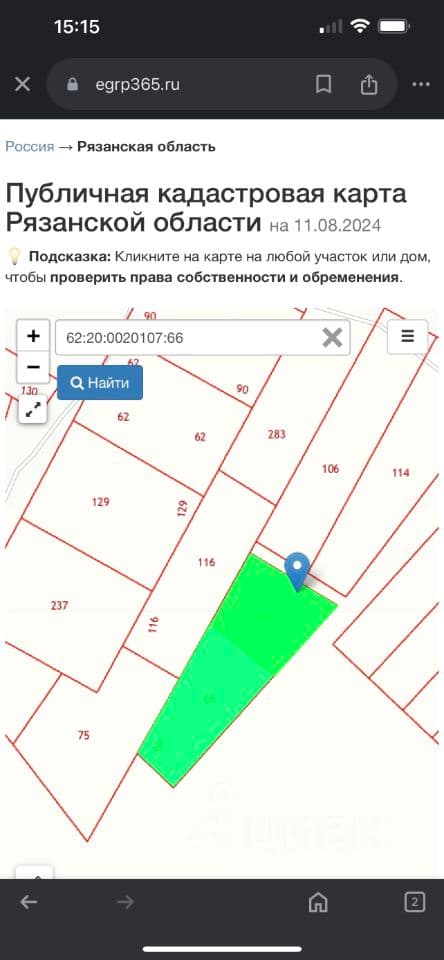Tap the blue location marker on the map
Image resolution: width=444 pixels, height=960 pixels.
coord(298,570)
